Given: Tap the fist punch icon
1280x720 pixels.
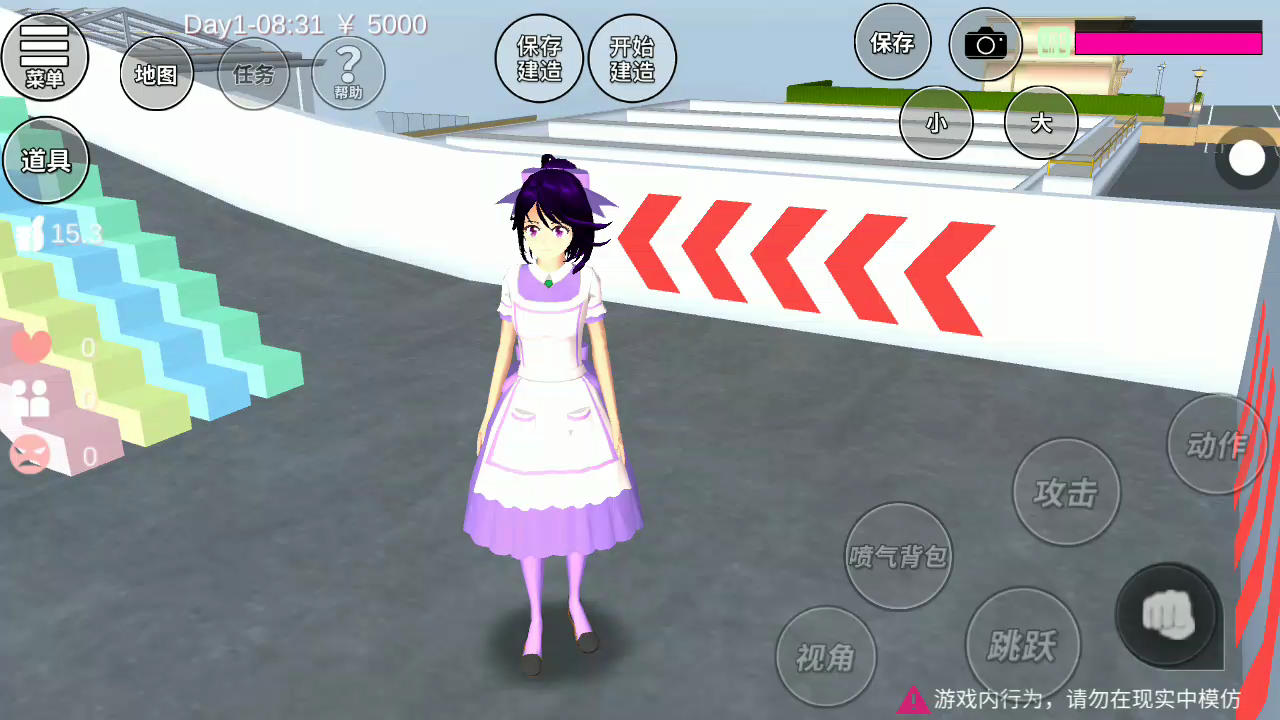Looking at the screenshot, I should click(x=1167, y=614).
